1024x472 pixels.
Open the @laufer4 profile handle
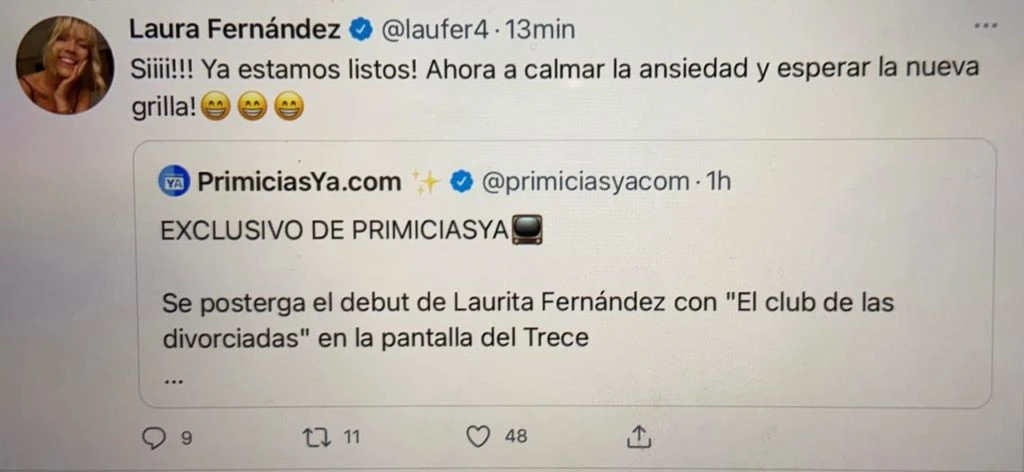tap(437, 30)
